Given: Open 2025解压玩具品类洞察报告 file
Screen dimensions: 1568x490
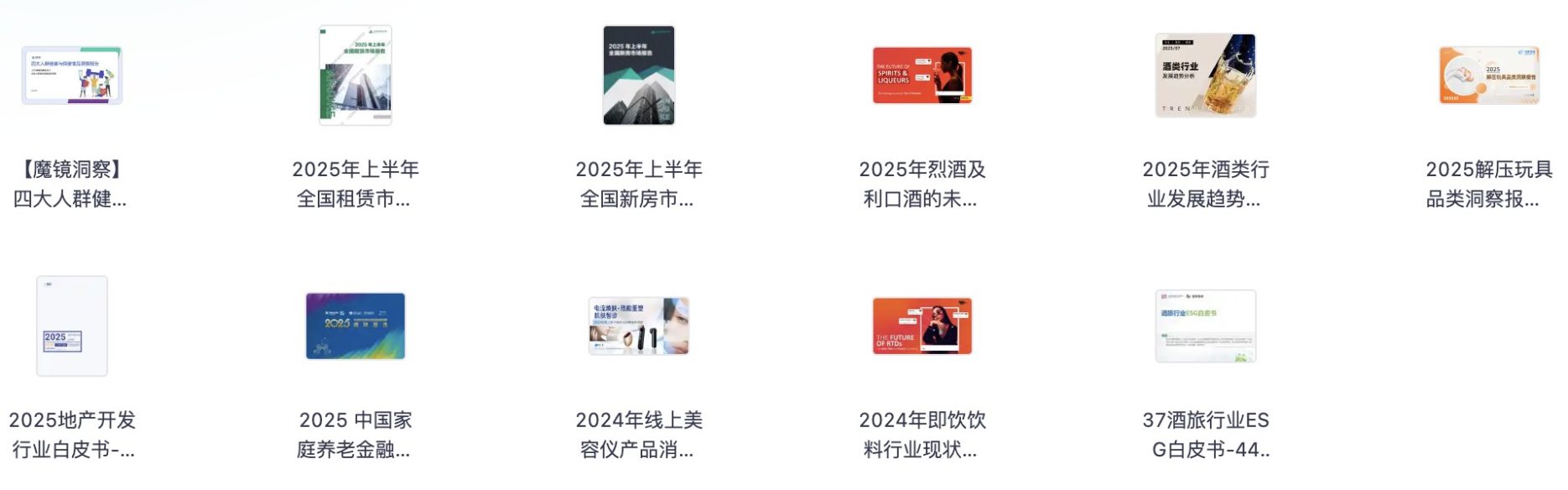Looking at the screenshot, I should [1489, 76].
